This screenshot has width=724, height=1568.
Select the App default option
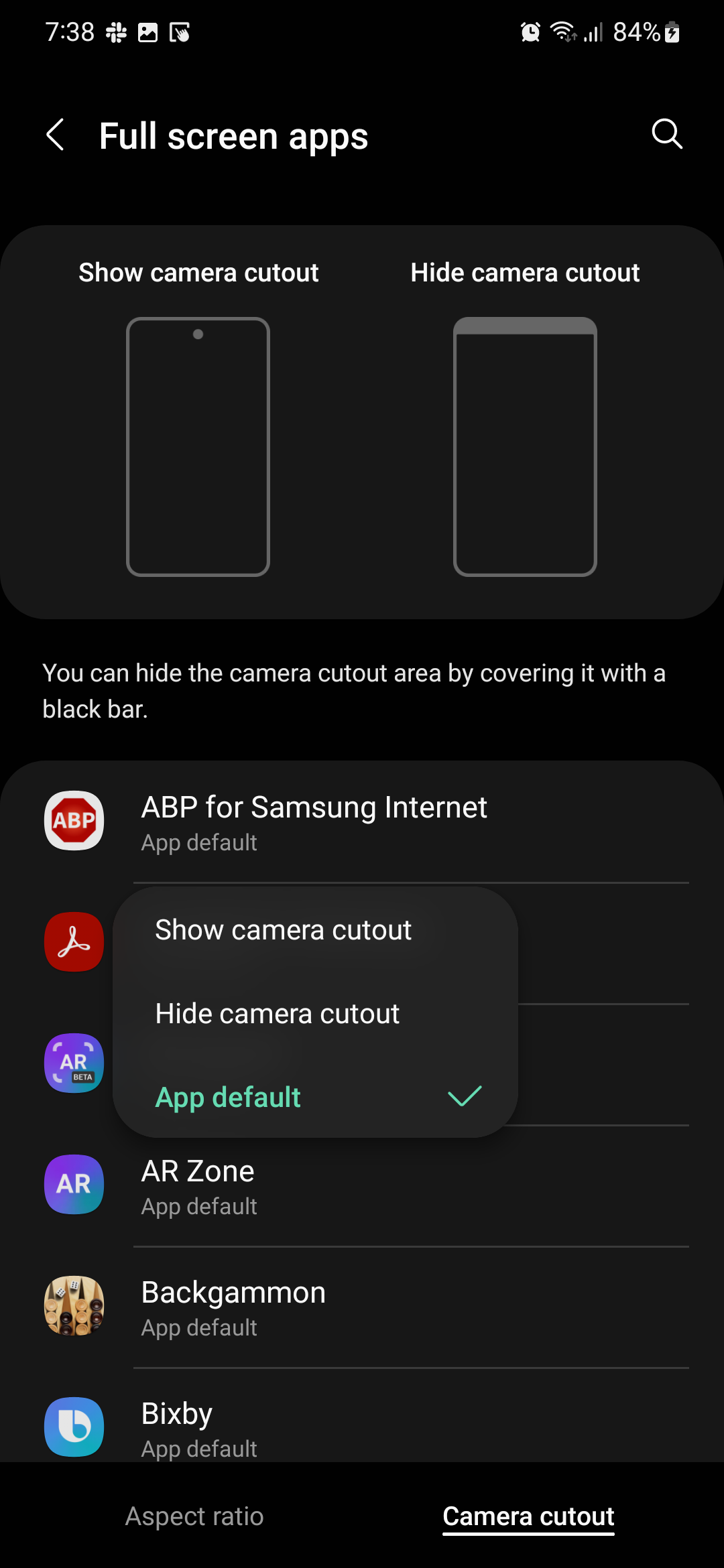point(228,1098)
